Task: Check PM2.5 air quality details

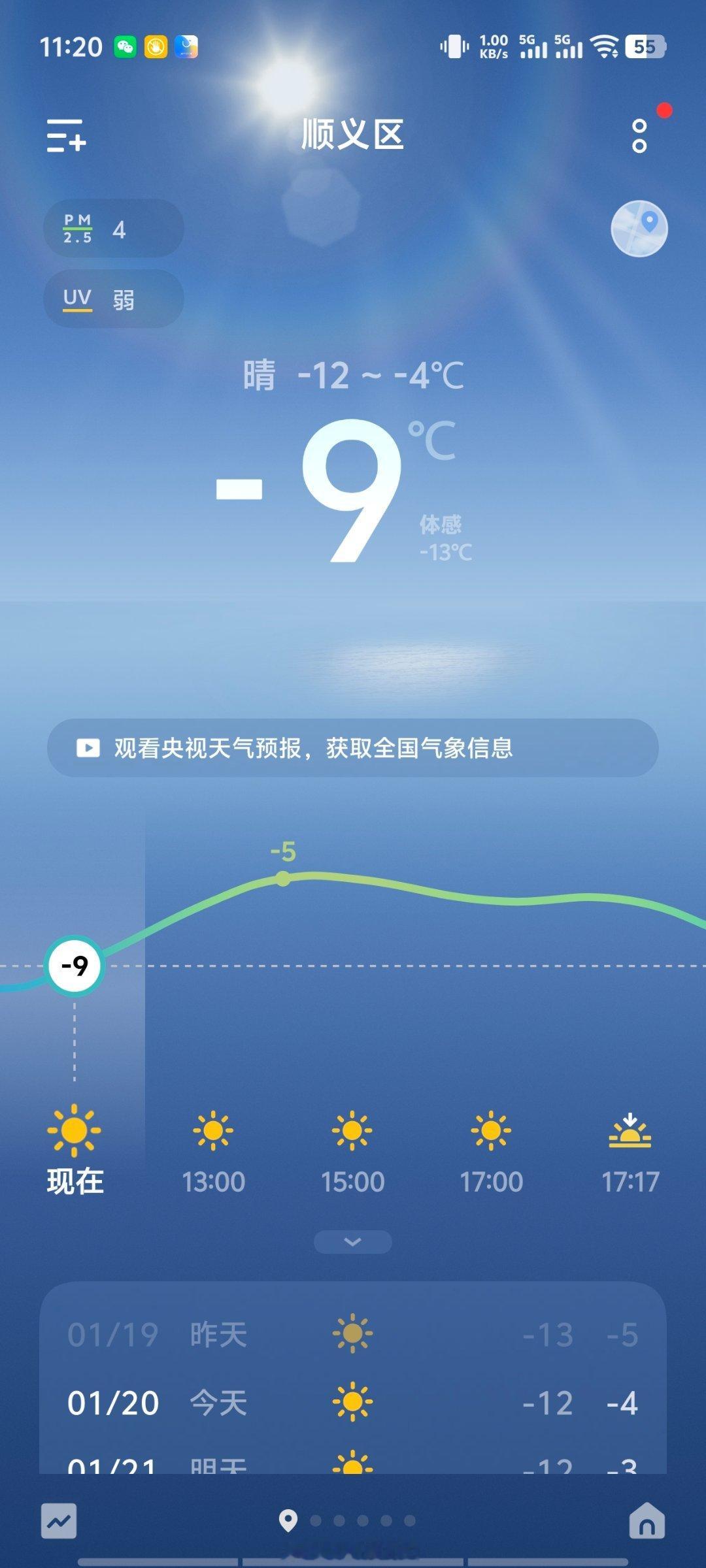Action: [x=112, y=228]
